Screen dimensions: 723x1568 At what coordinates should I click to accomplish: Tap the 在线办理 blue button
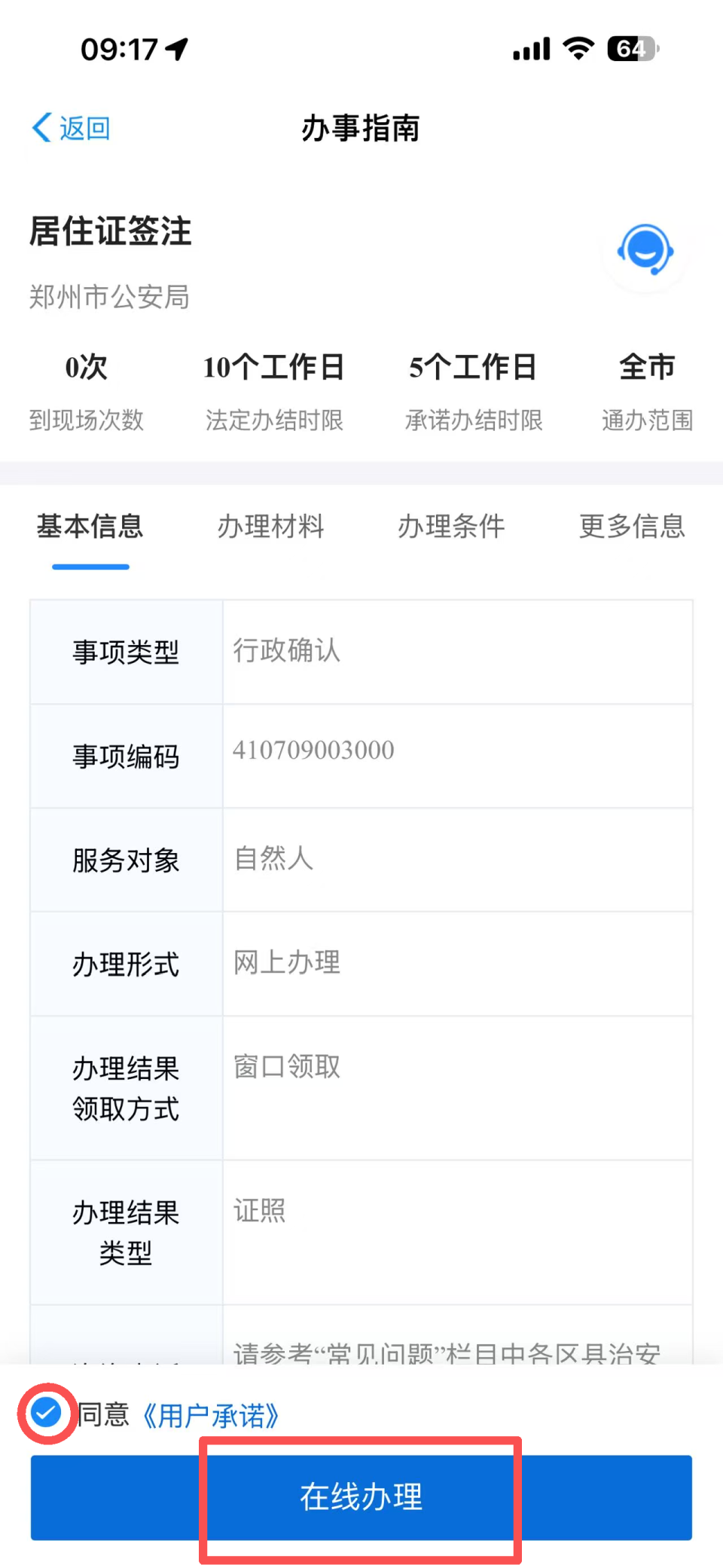click(x=360, y=1498)
